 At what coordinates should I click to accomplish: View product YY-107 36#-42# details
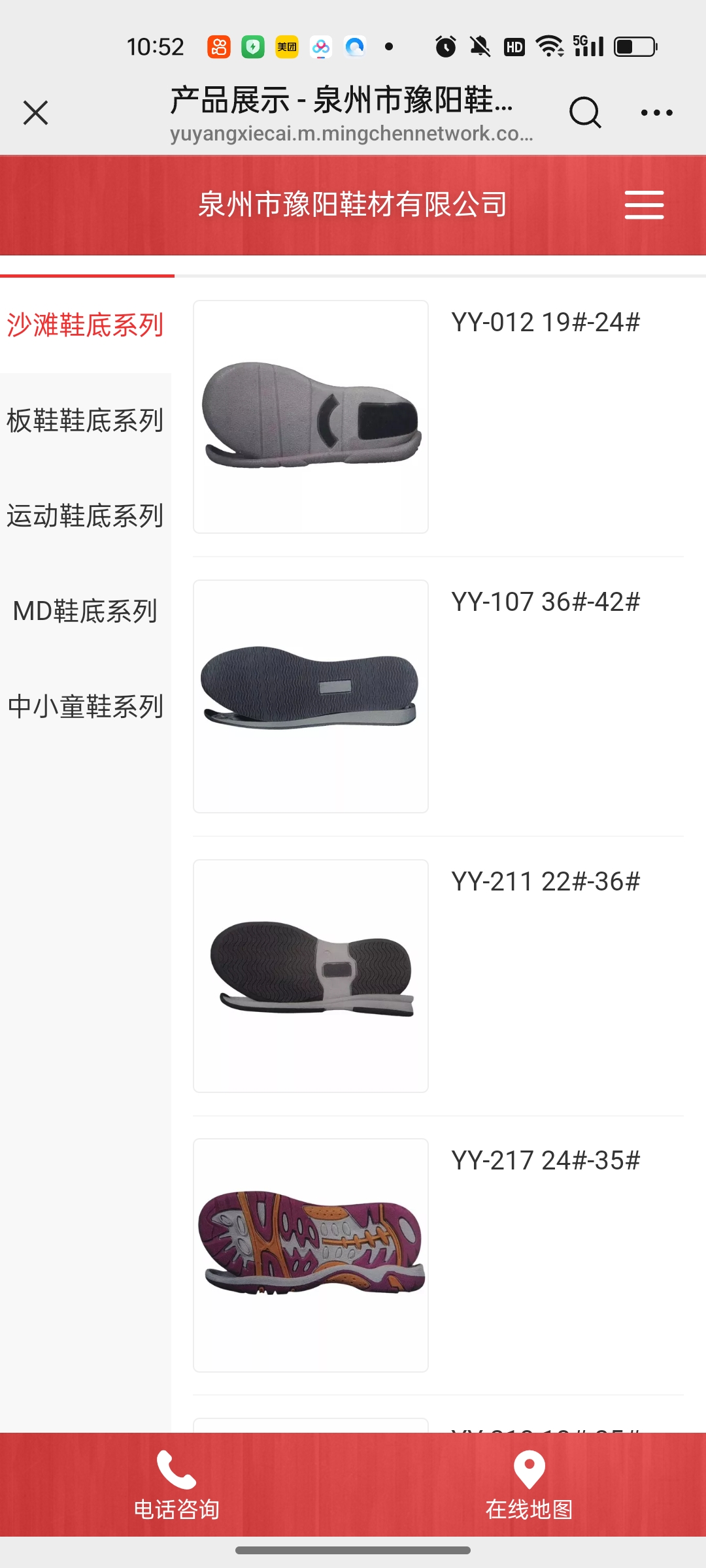(x=311, y=696)
